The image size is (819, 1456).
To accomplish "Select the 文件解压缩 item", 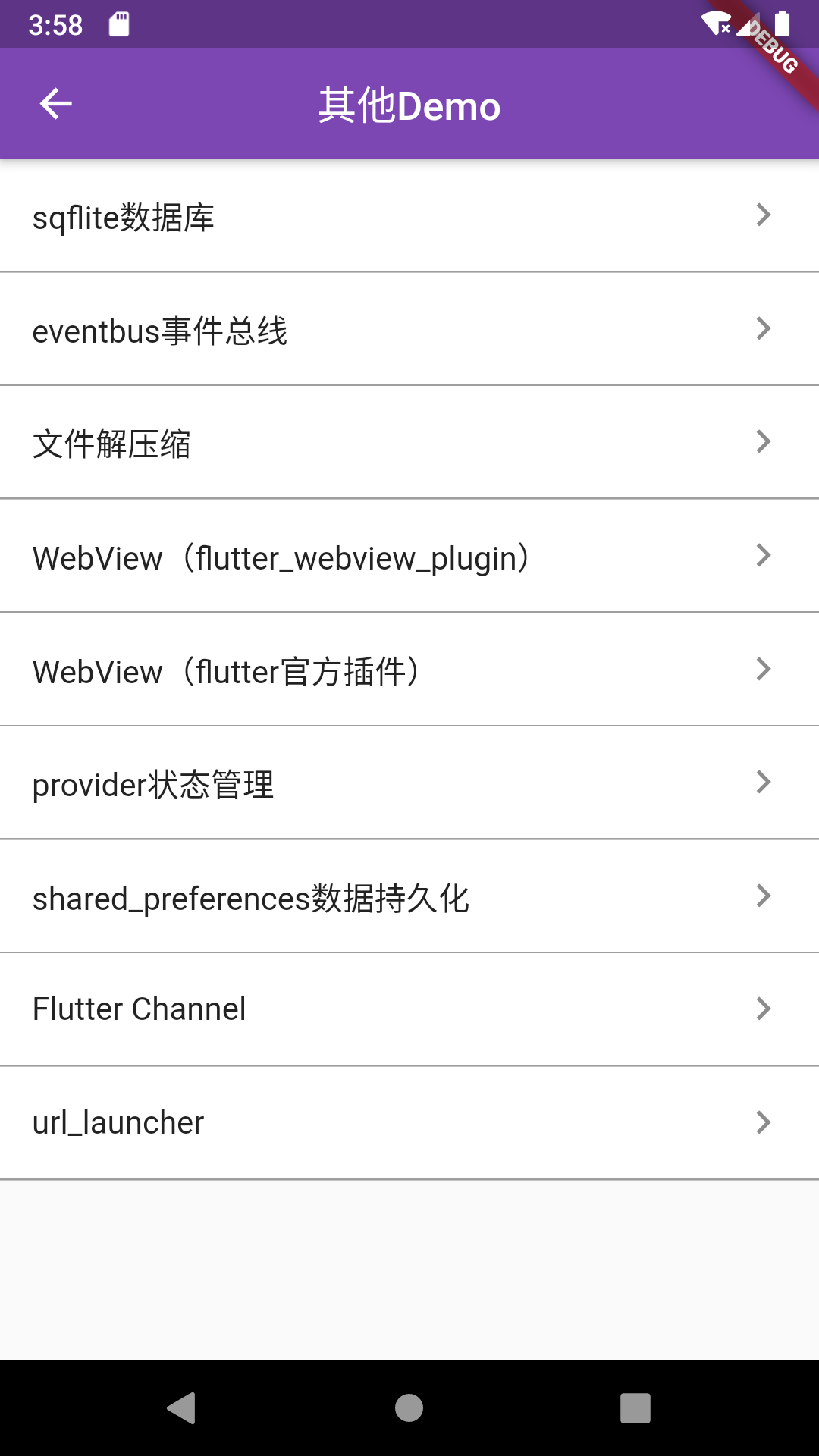I will [409, 443].
